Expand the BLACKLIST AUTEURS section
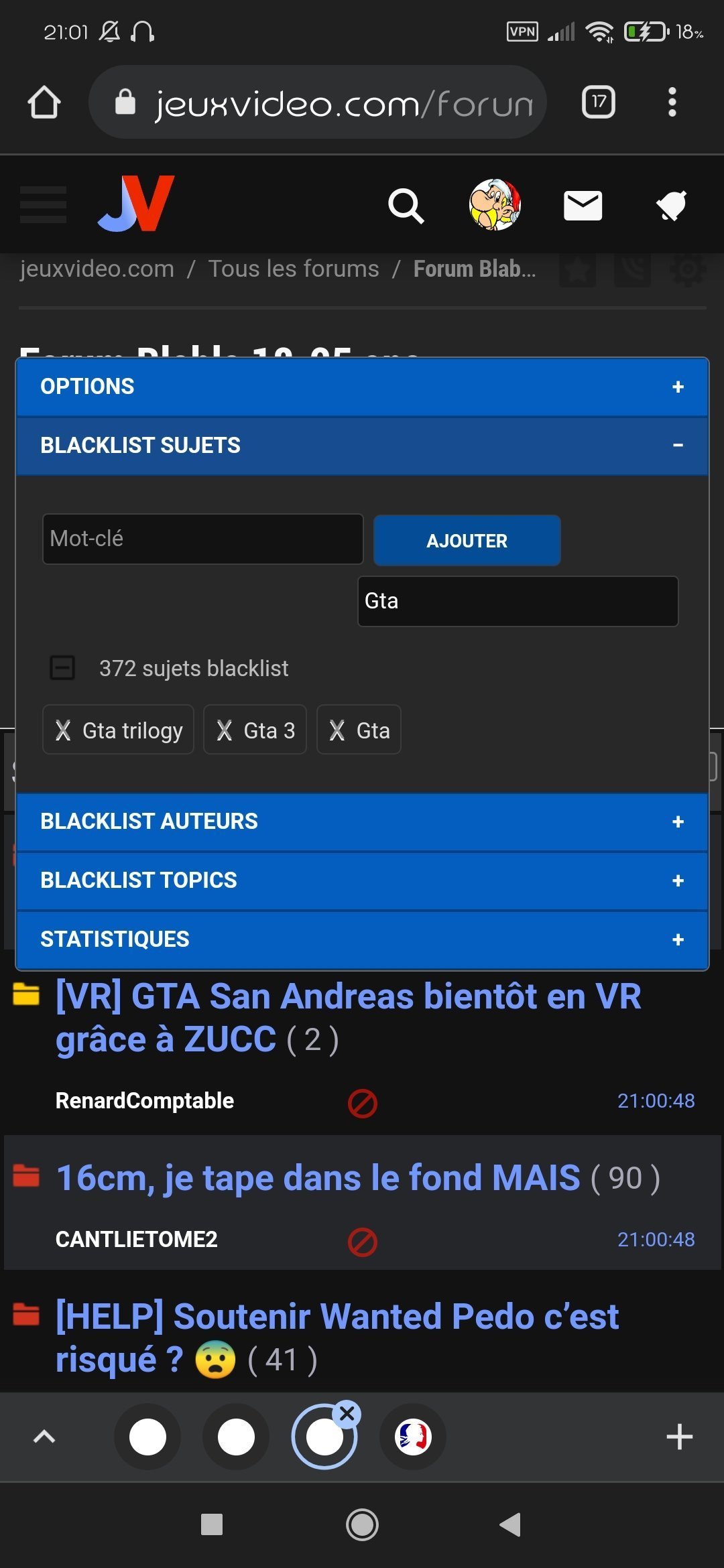The image size is (724, 1568). pos(362,822)
